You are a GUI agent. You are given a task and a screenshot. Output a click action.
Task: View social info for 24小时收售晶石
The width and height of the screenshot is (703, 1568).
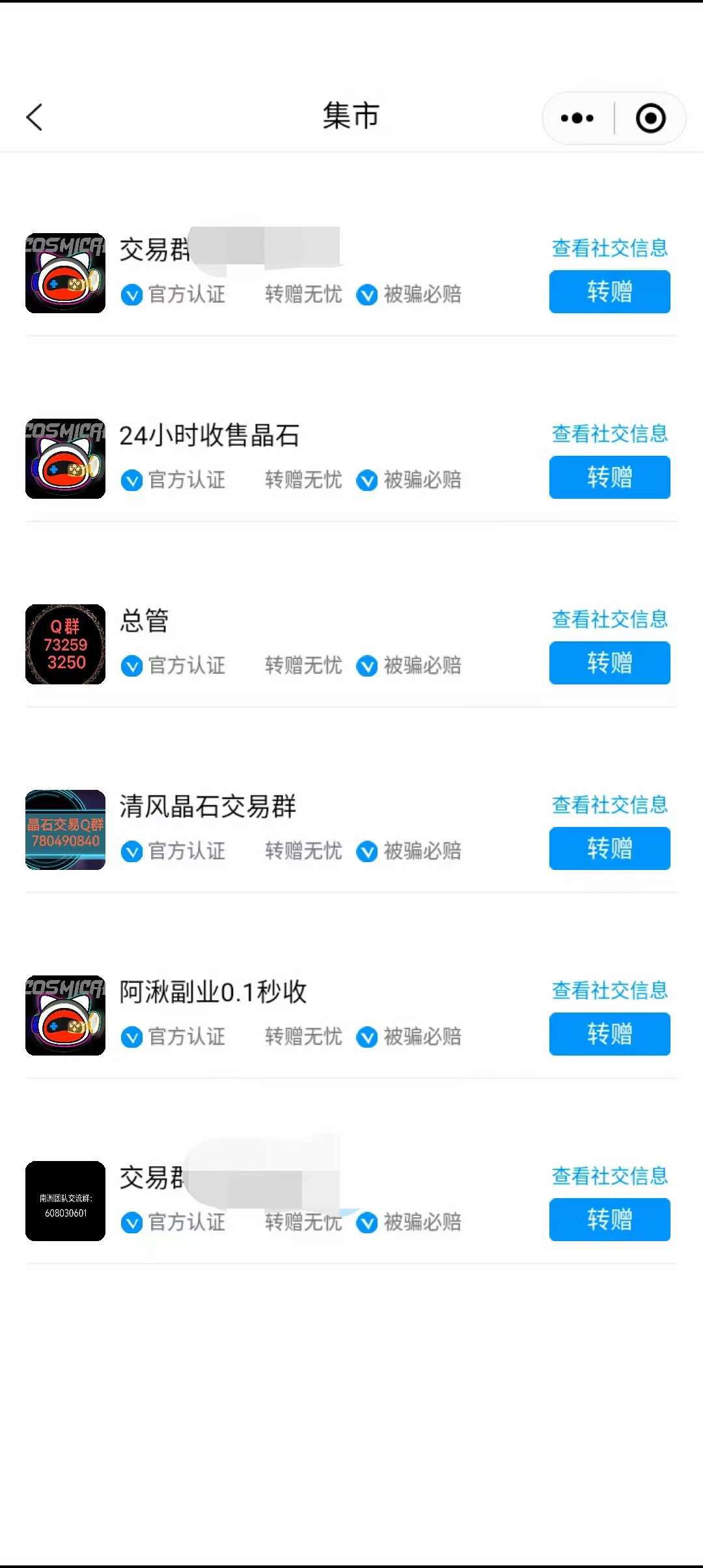610,434
